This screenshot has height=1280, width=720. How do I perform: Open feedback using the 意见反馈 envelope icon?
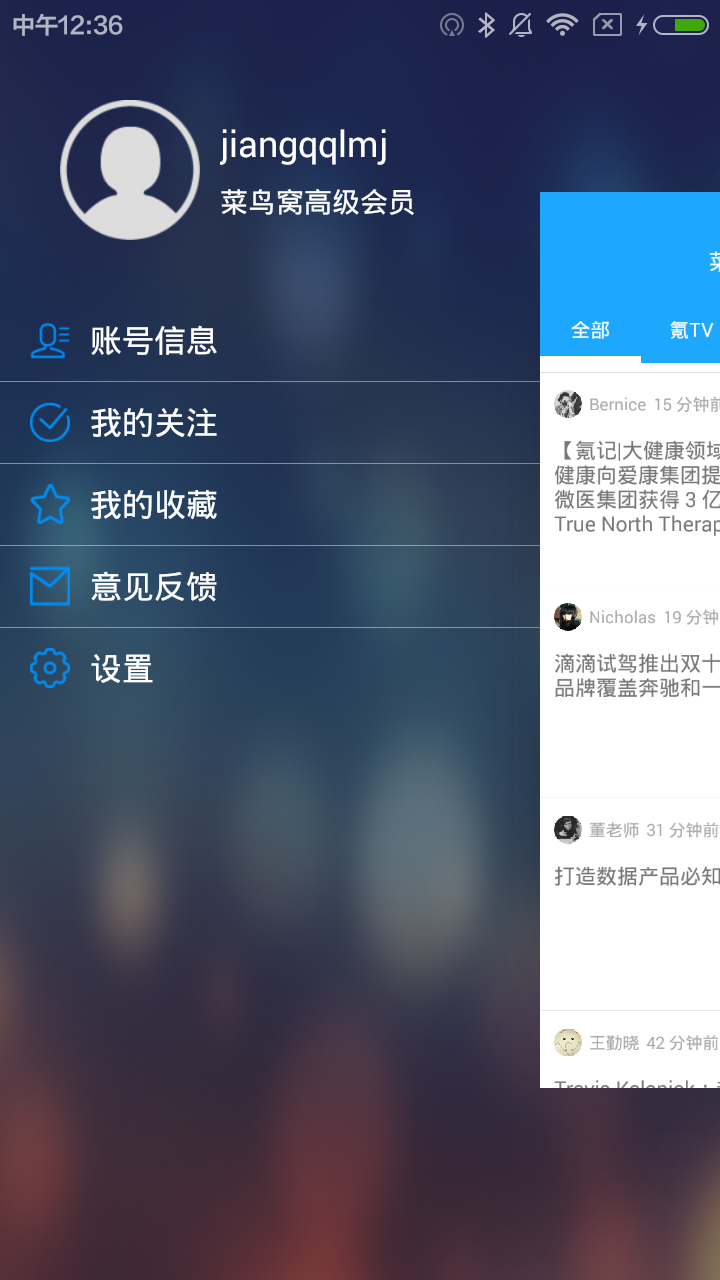50,587
